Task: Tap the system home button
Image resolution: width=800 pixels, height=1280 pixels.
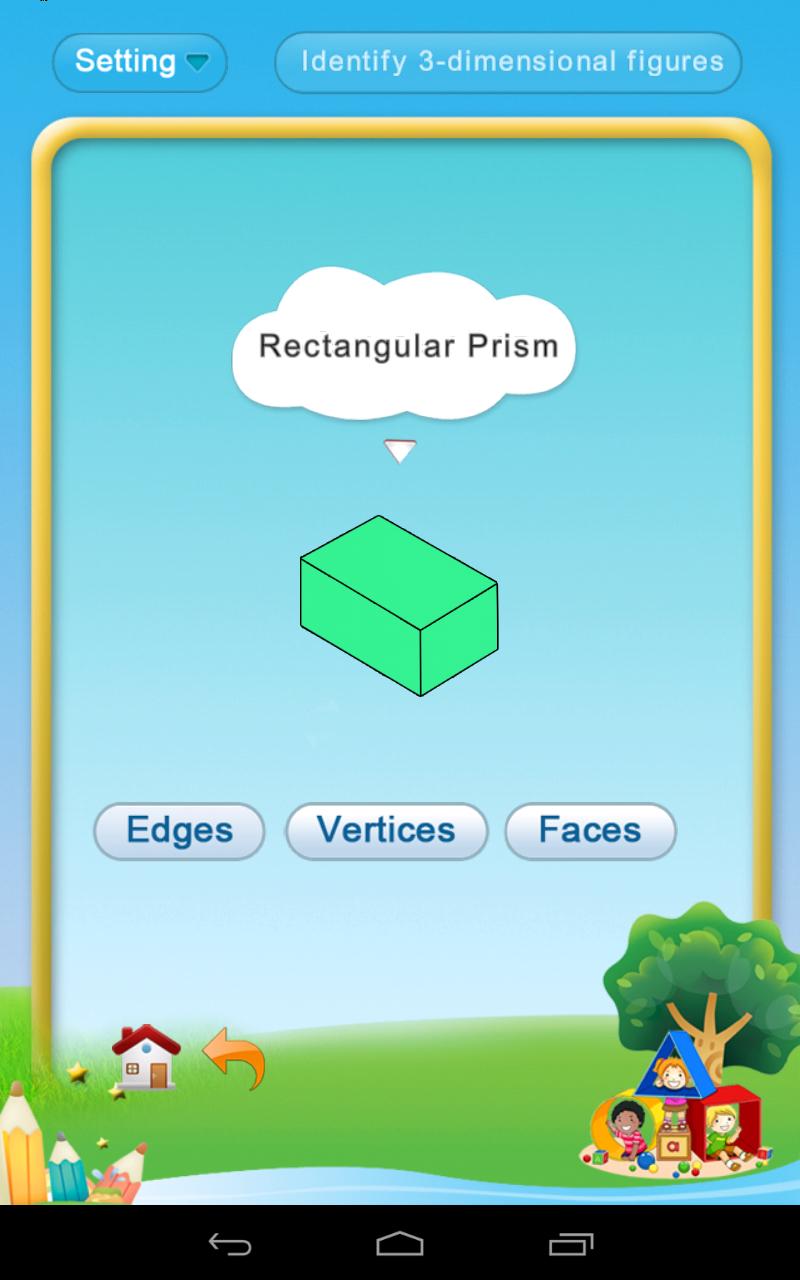Action: 400,1244
